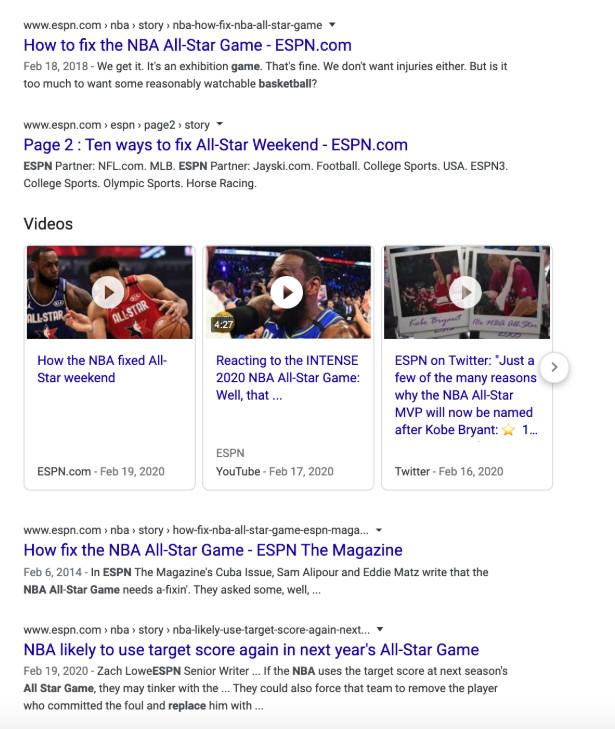
Task: Open 'Page 2: Ten ways to fix All-Star Weekend'
Action: [215, 145]
